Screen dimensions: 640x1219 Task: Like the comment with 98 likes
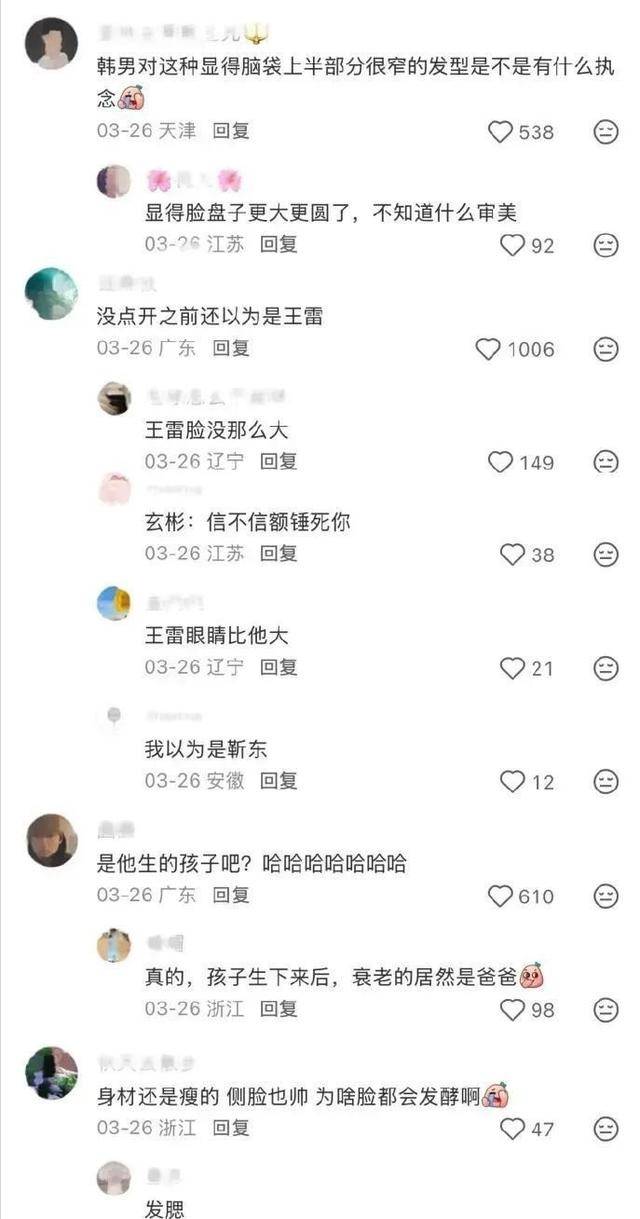tap(512, 1010)
